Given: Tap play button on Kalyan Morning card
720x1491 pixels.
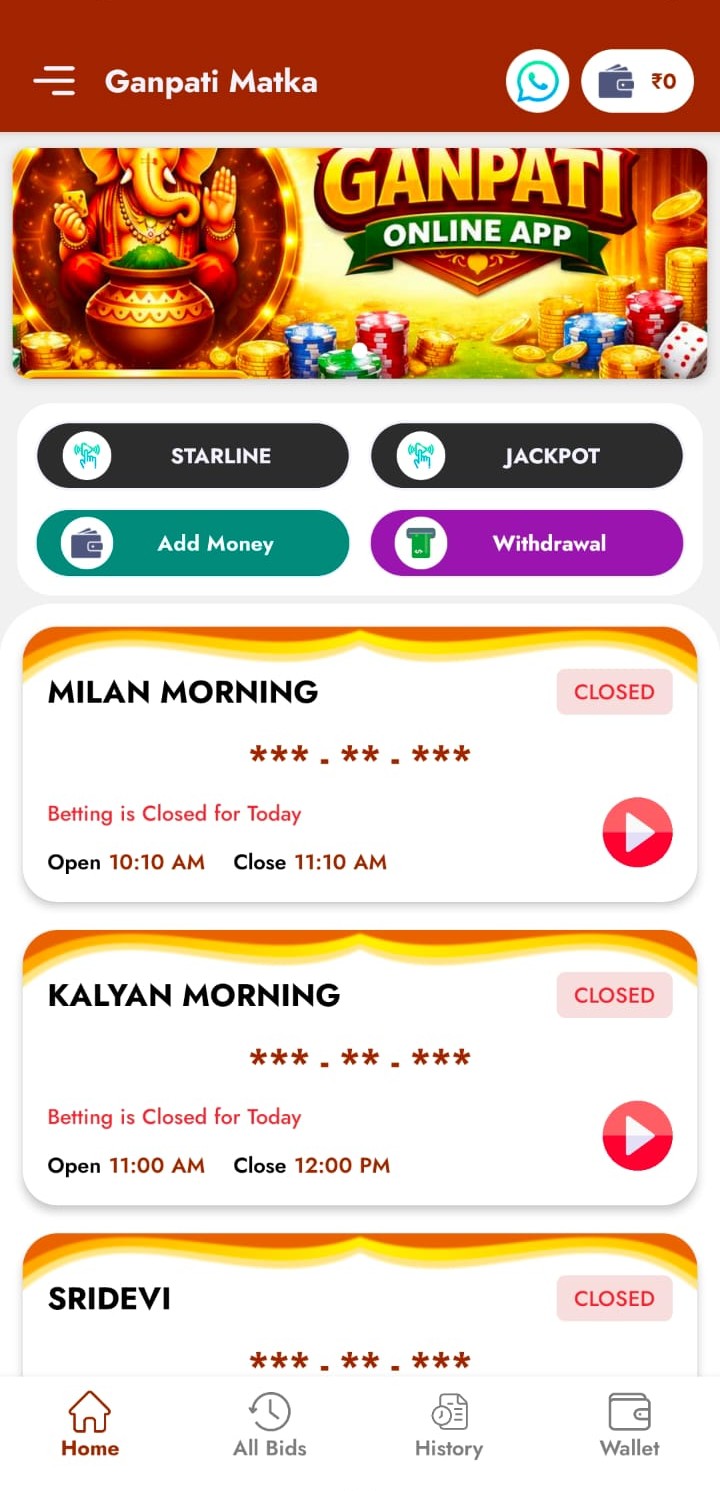Looking at the screenshot, I should [637, 1135].
